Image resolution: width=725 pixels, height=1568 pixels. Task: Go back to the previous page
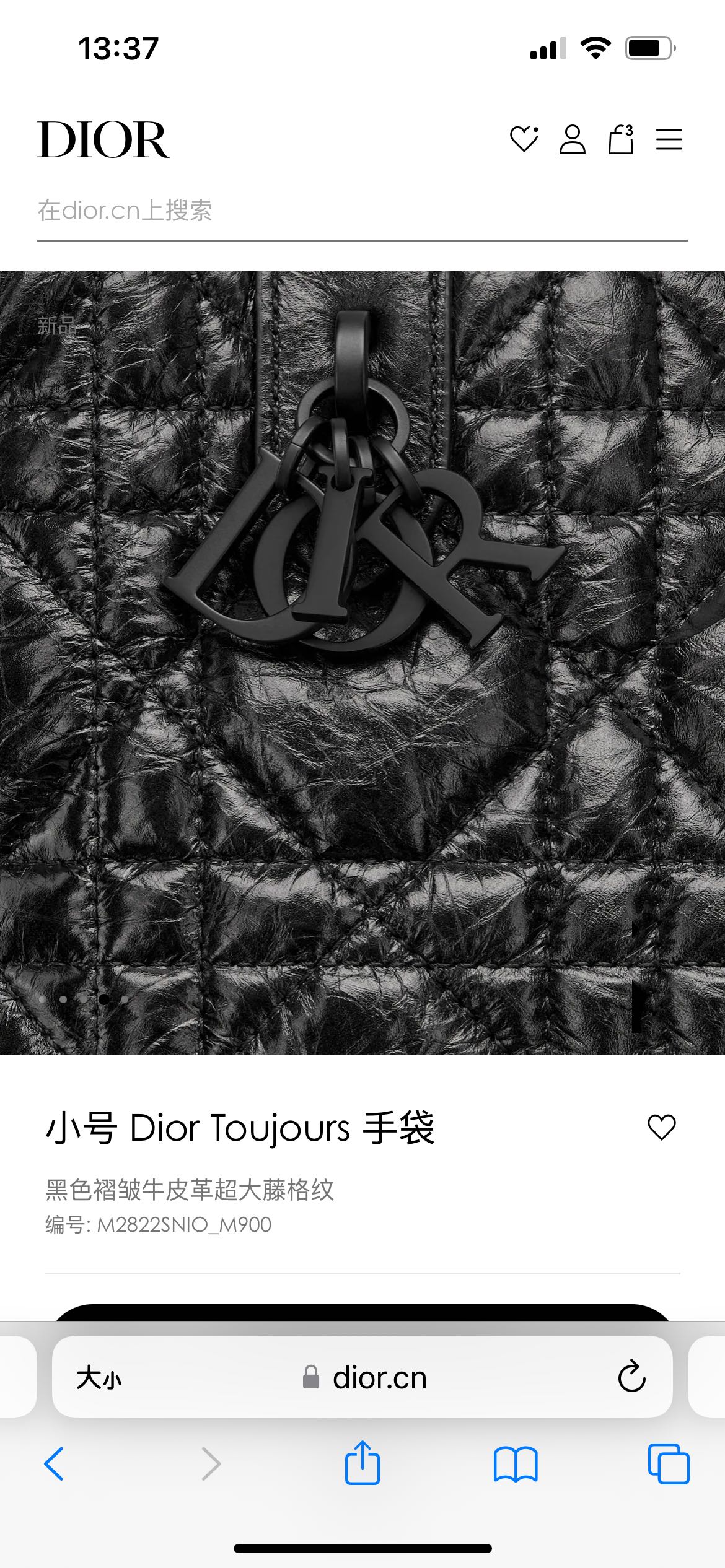click(55, 1464)
